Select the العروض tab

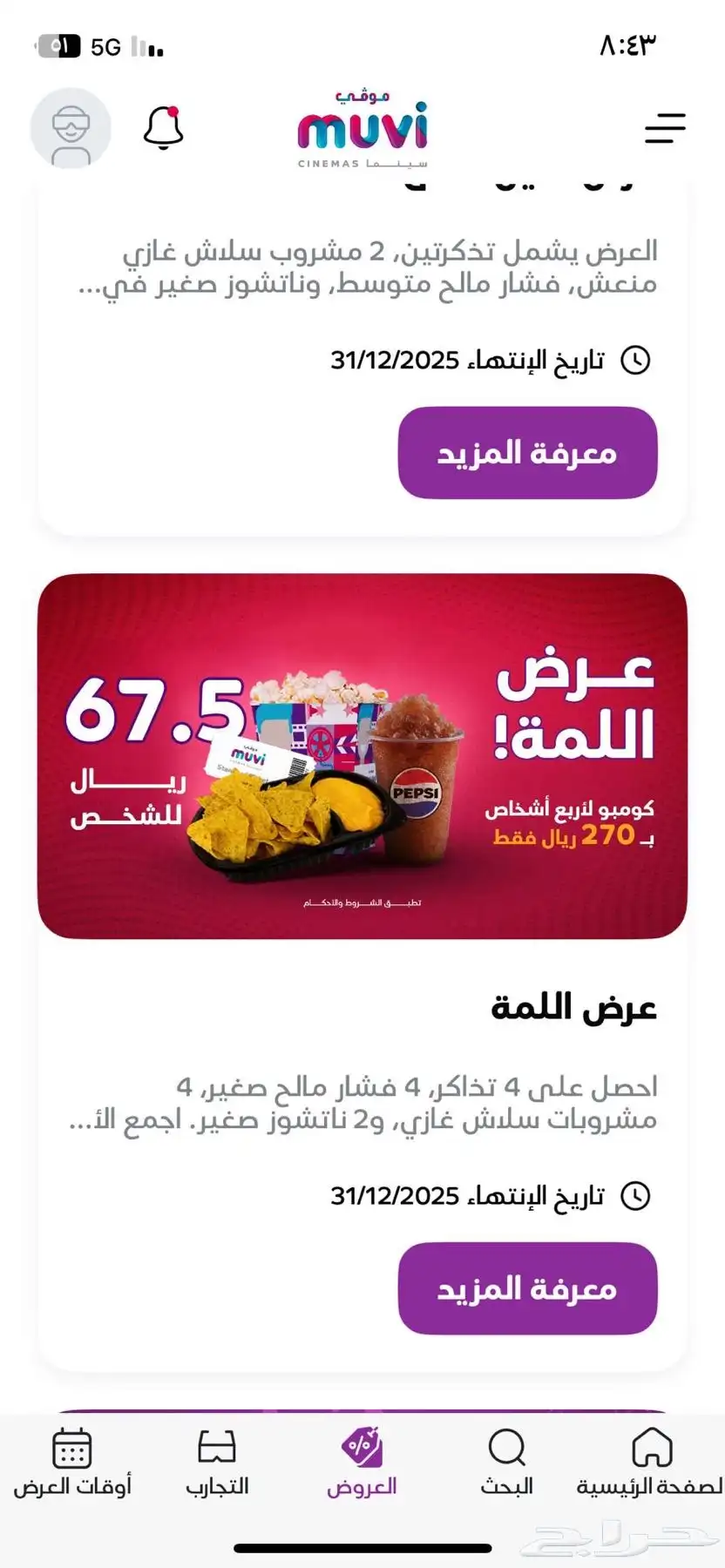coord(362,1463)
